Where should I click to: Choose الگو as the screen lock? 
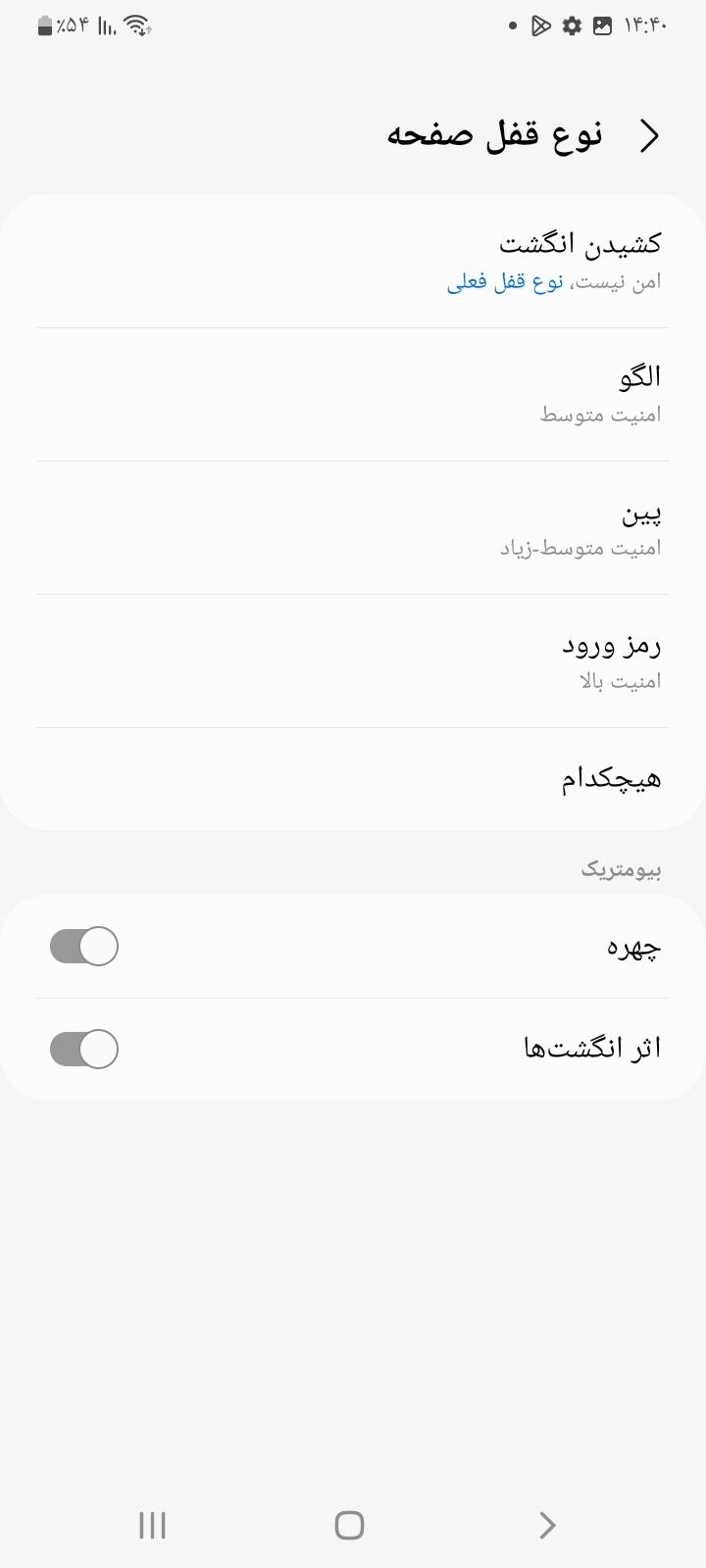[353, 394]
